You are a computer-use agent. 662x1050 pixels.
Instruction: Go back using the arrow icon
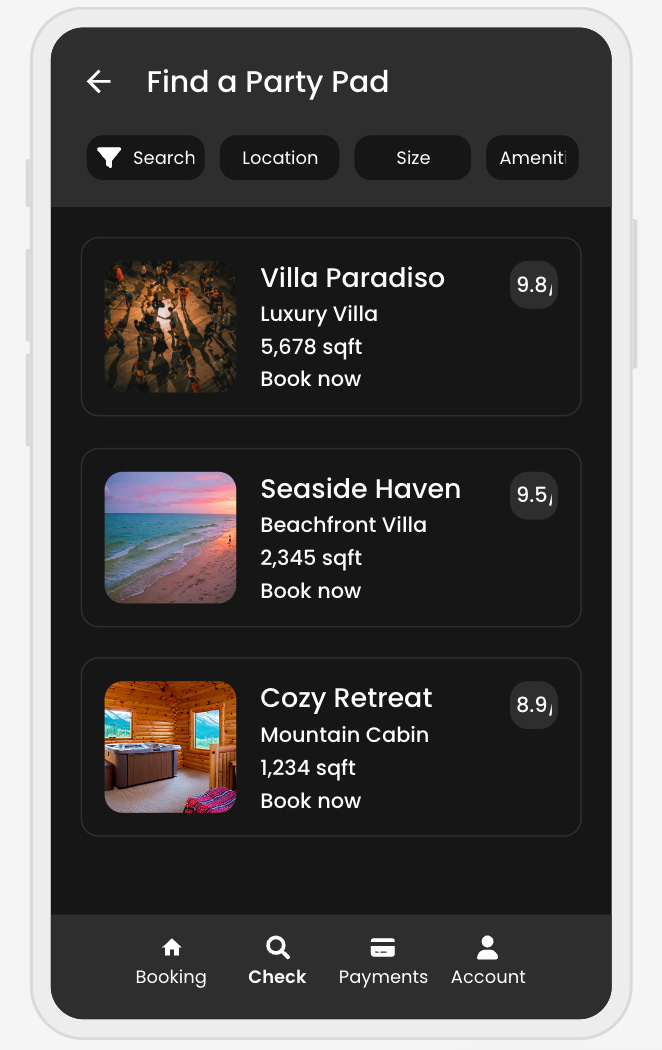click(98, 82)
